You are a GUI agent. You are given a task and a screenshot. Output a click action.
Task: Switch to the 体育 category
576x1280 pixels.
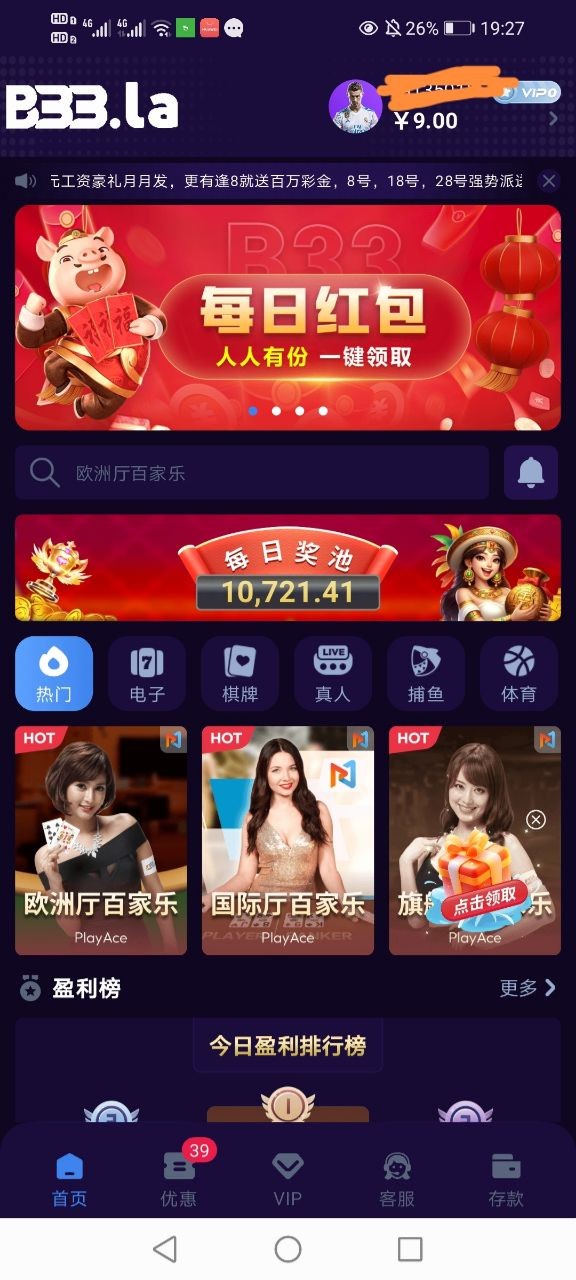[519, 673]
